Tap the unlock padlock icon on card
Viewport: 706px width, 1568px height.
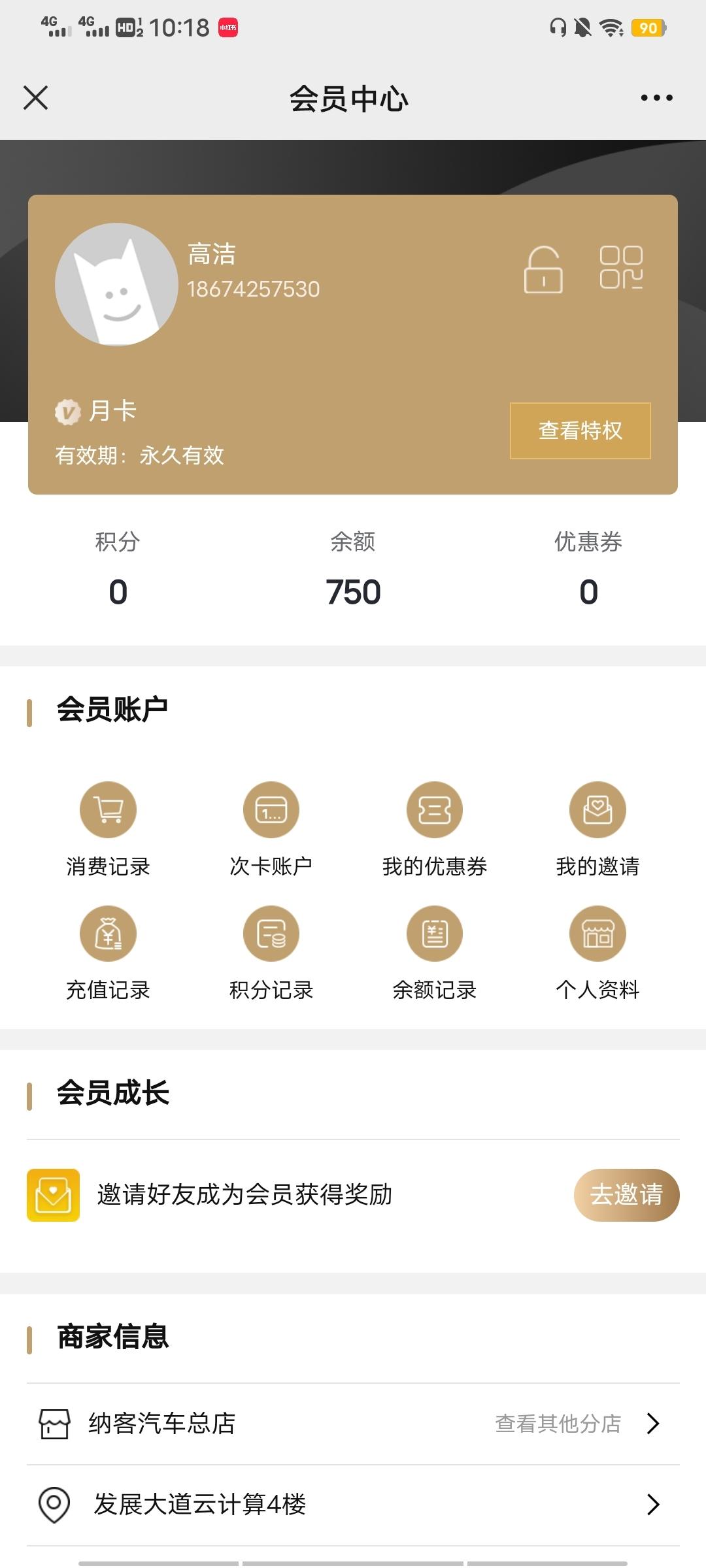point(543,269)
